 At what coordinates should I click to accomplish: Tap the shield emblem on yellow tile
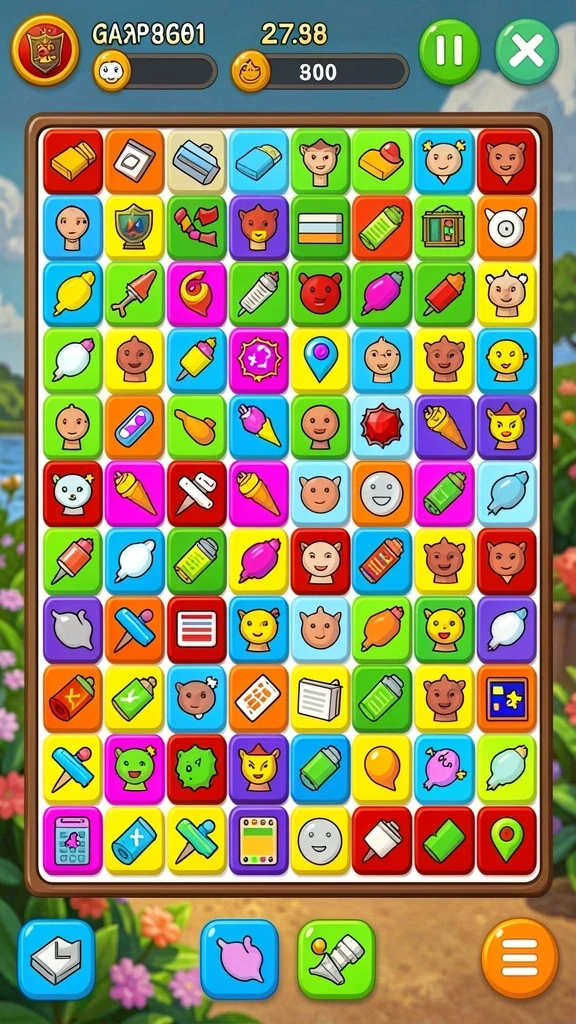click(x=135, y=227)
